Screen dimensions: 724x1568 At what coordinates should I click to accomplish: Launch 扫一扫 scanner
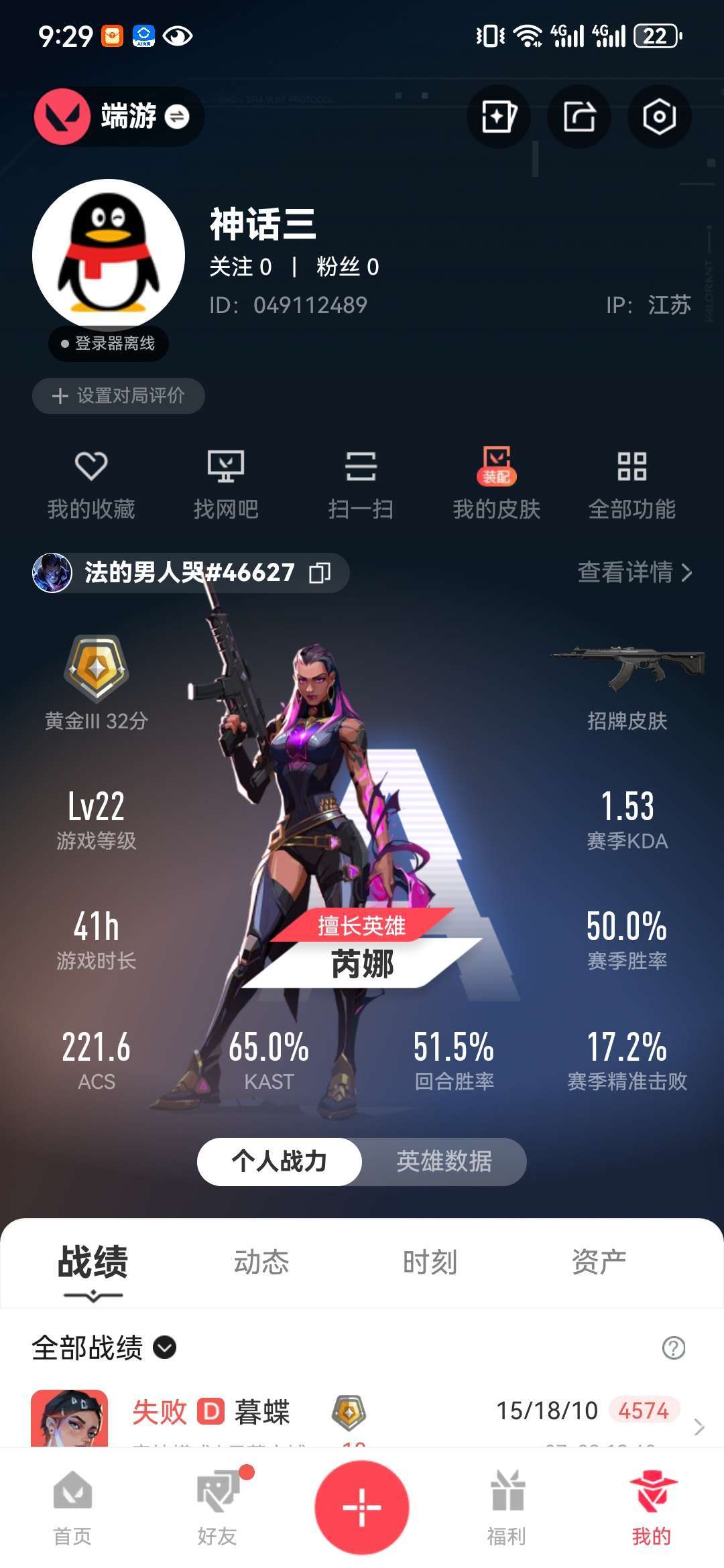pos(361,485)
